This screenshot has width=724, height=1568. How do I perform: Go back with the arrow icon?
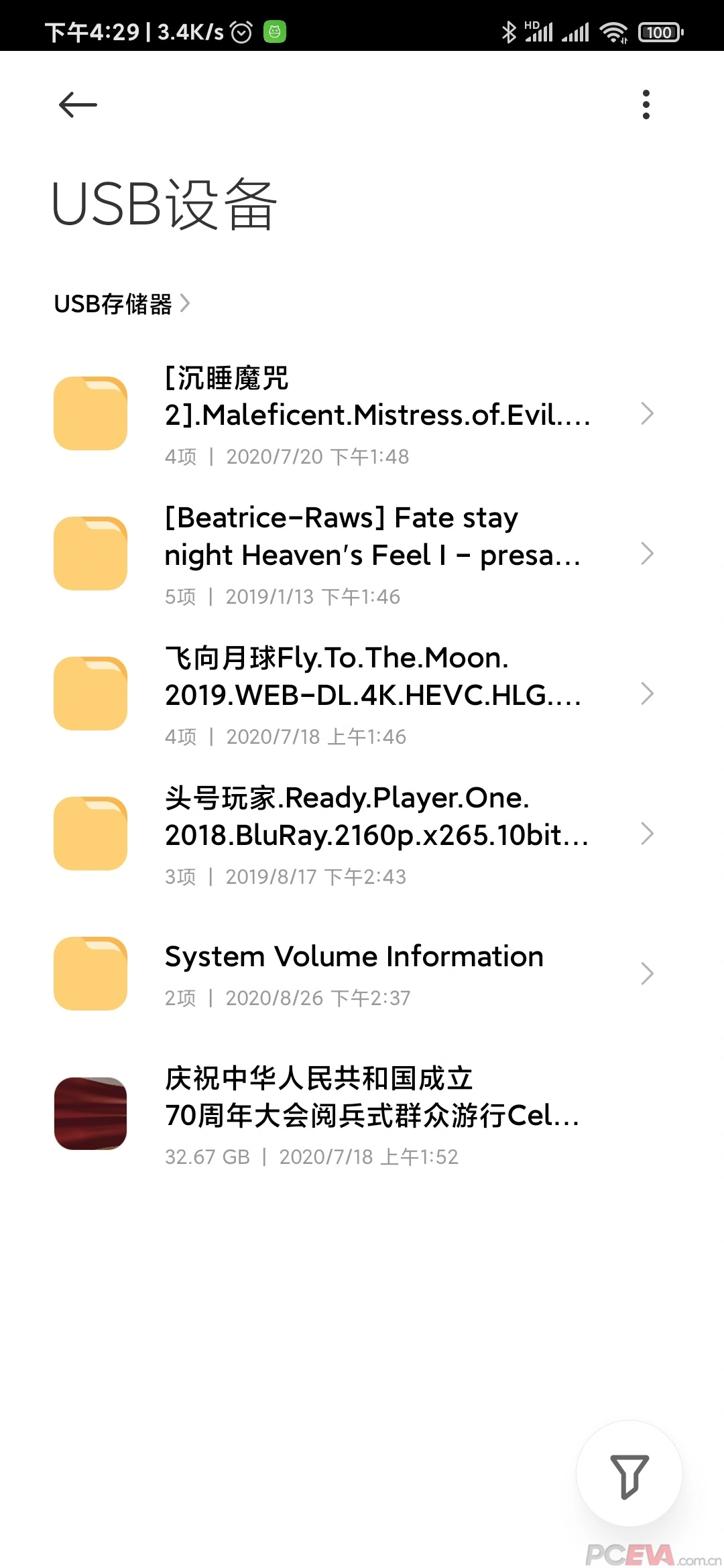click(78, 105)
